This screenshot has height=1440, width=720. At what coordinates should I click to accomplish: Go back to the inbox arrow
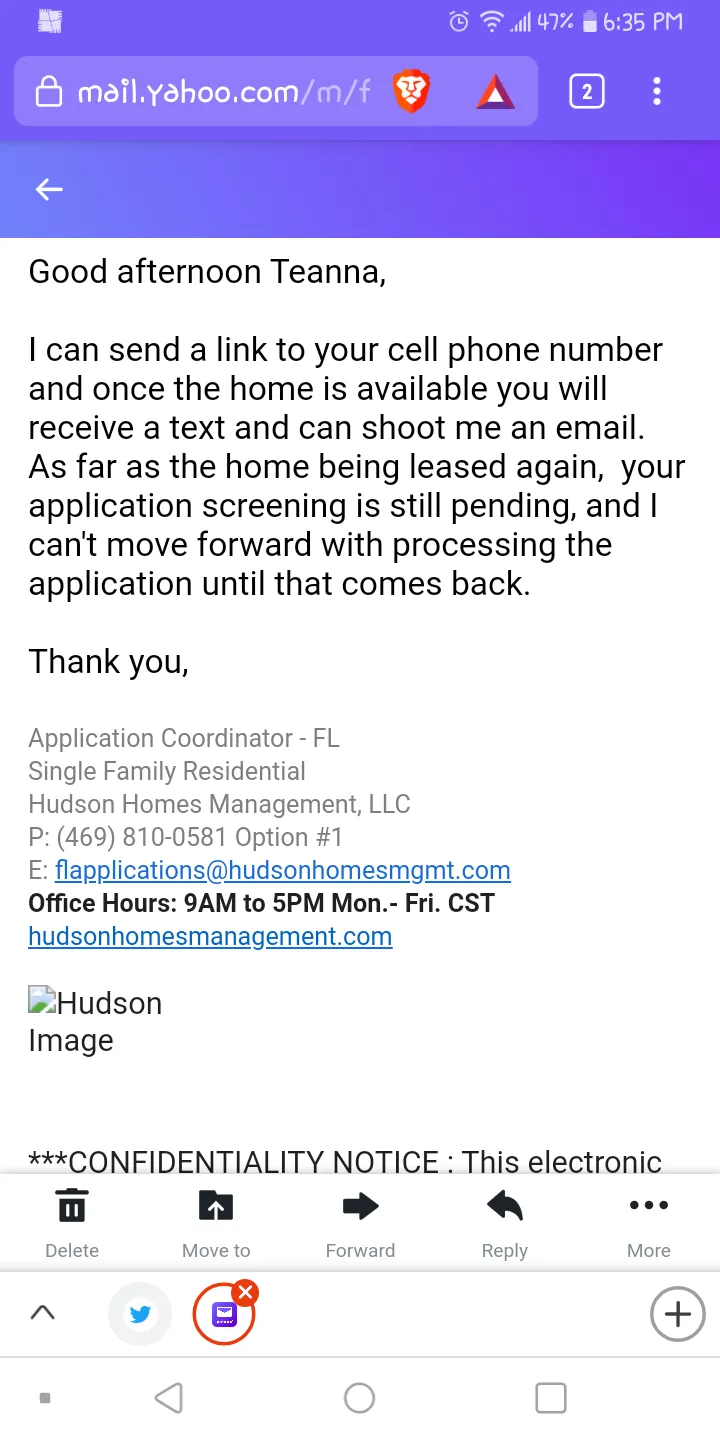coord(49,189)
